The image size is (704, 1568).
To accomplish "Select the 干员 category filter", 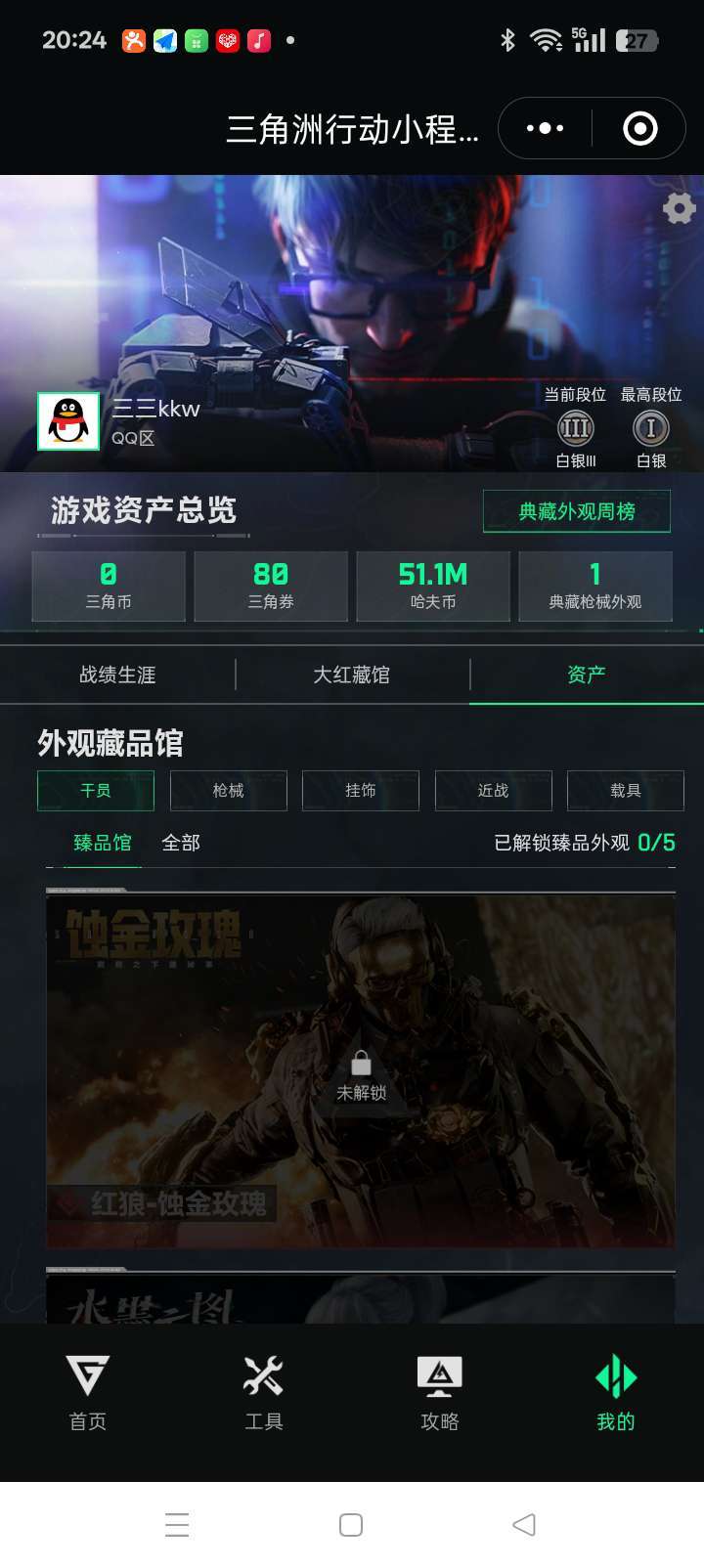I will click(x=95, y=791).
